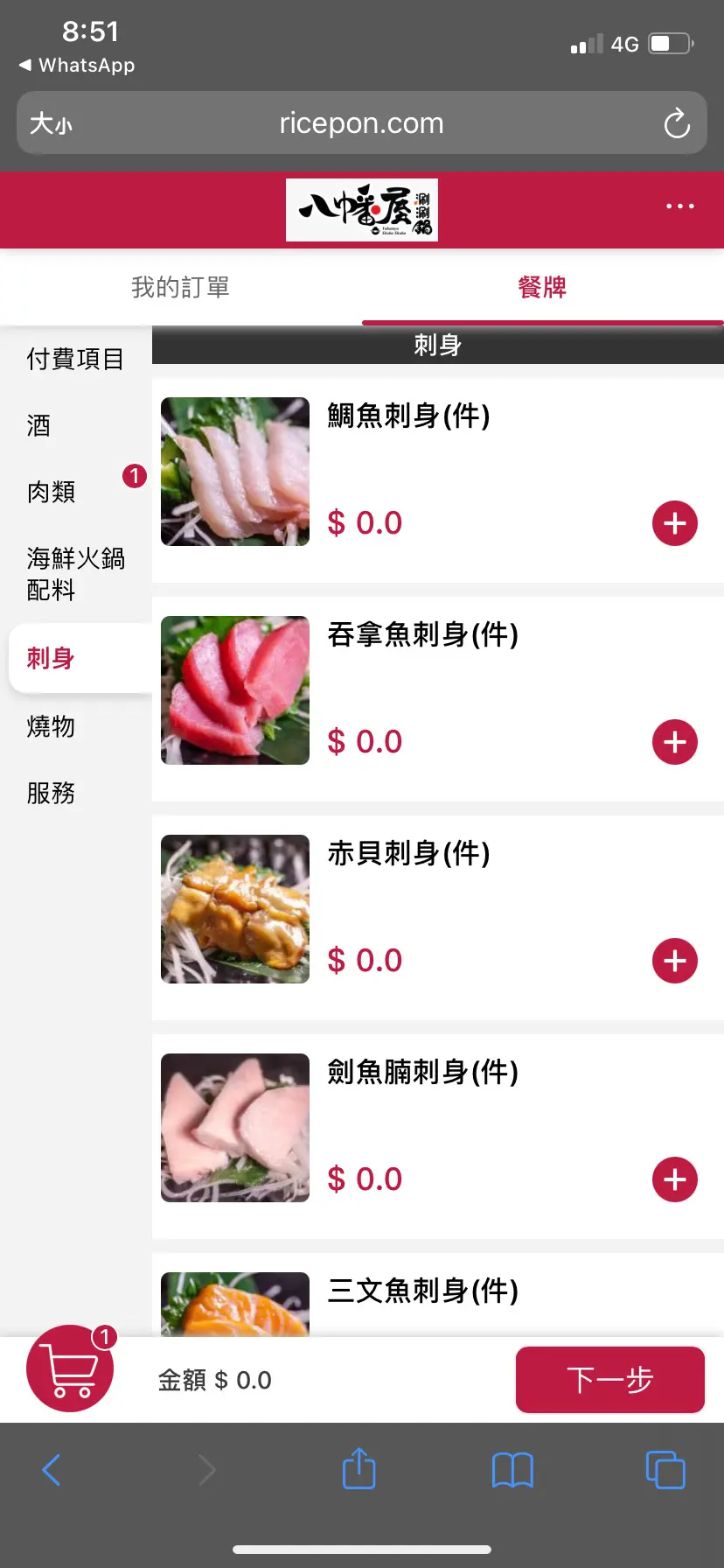This screenshot has height=1568, width=724.
Task: Open Safari's share sheet
Action: click(x=359, y=1469)
